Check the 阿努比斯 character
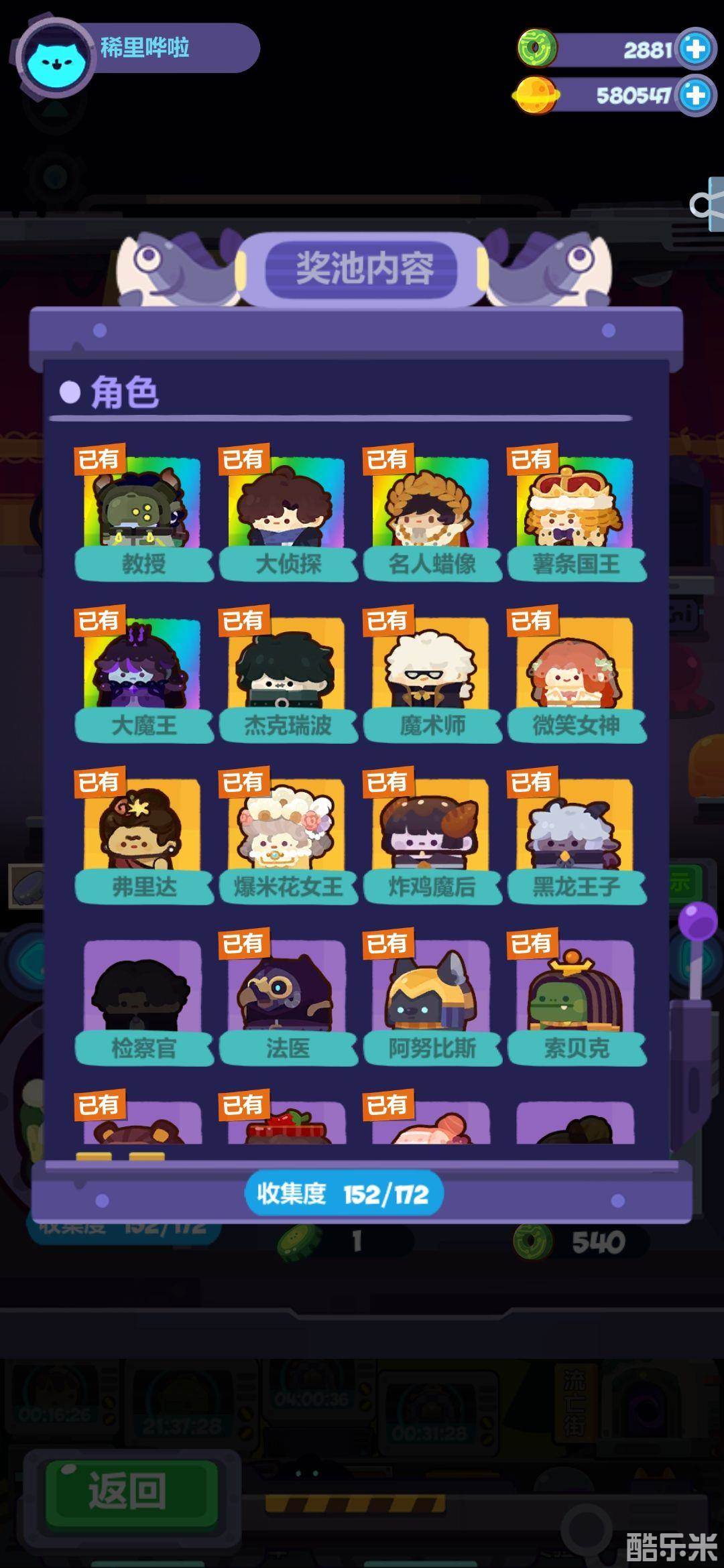This screenshot has height=1568, width=724. point(431,997)
